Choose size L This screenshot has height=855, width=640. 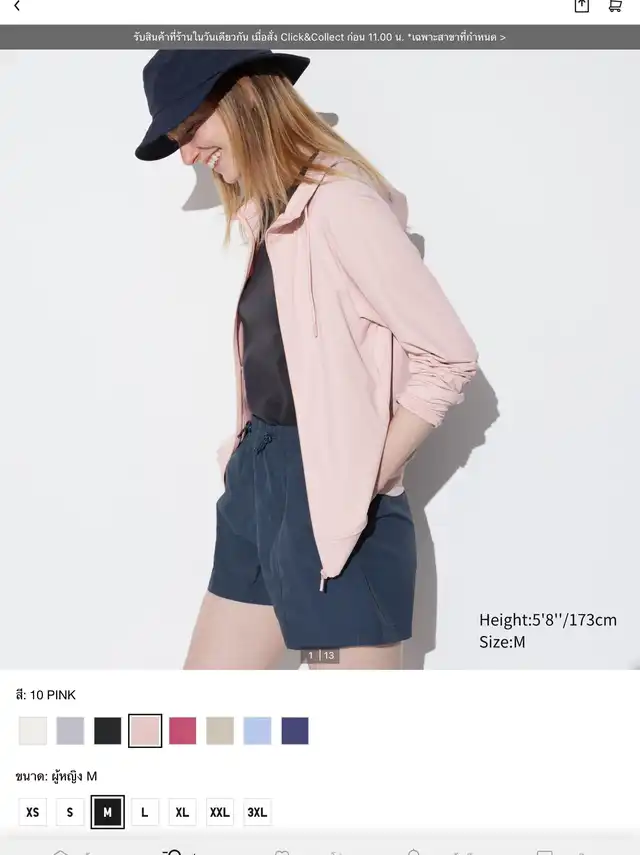145,812
